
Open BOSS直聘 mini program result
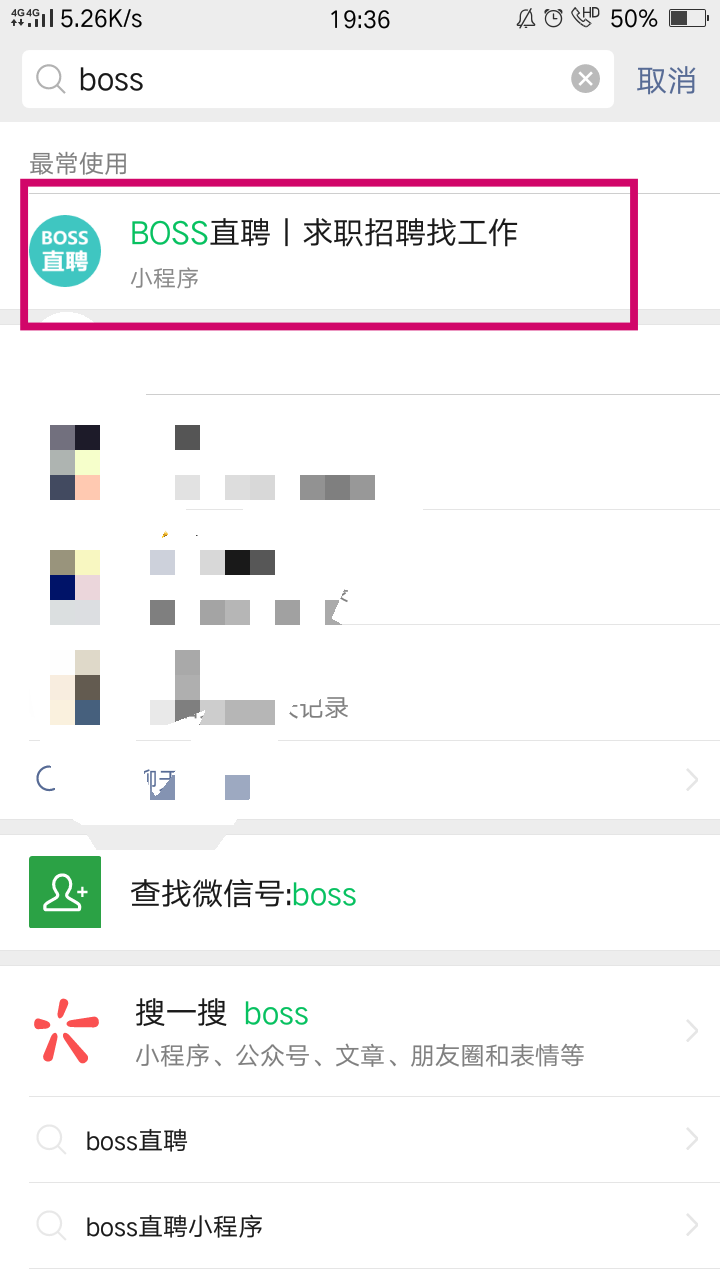(x=325, y=252)
